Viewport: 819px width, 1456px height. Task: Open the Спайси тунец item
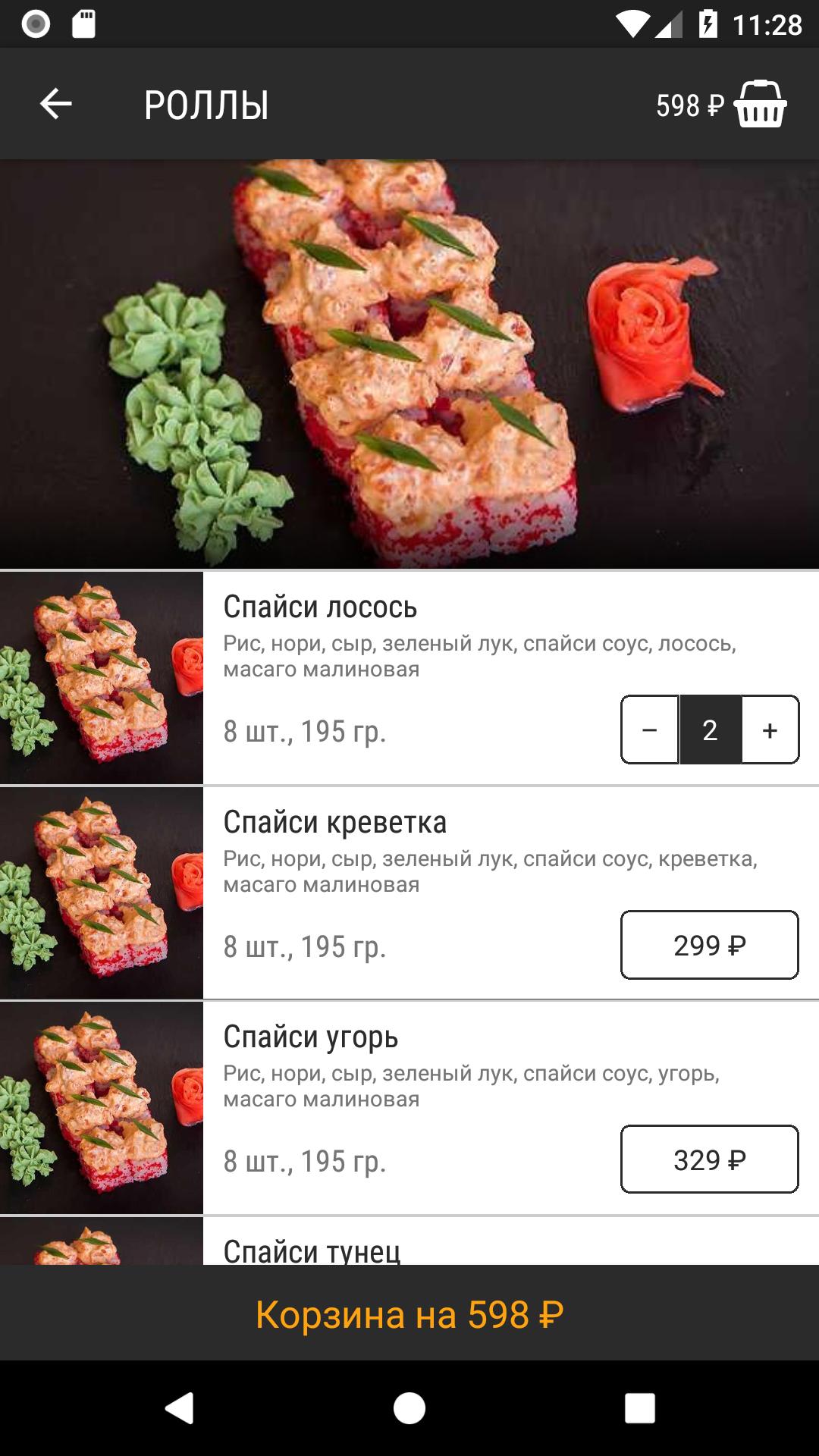(311, 1248)
